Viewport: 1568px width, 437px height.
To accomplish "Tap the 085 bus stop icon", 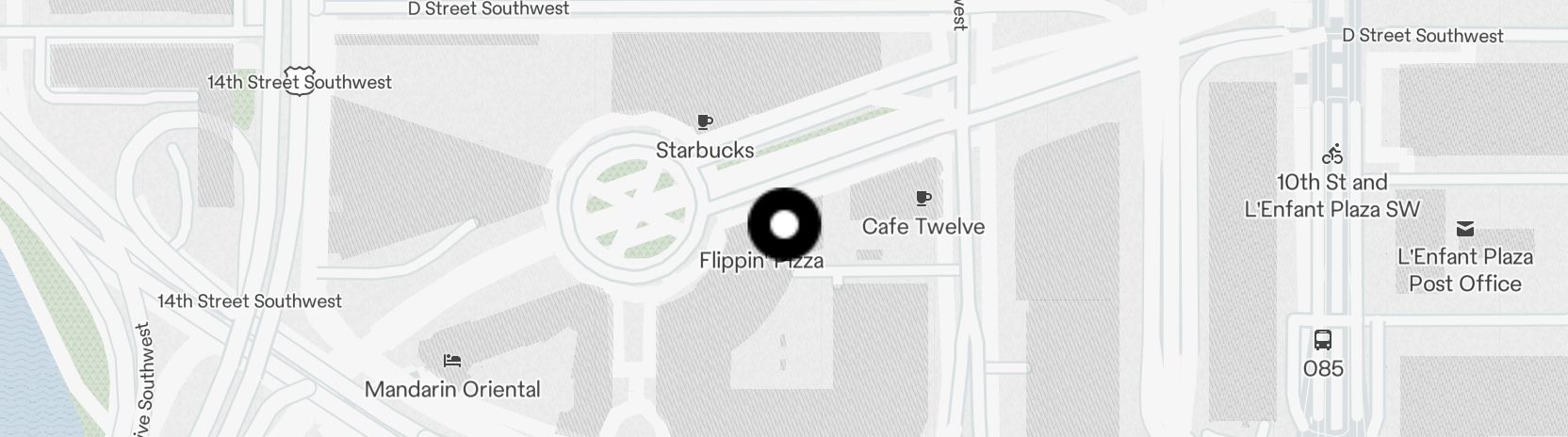I will 1322,340.
